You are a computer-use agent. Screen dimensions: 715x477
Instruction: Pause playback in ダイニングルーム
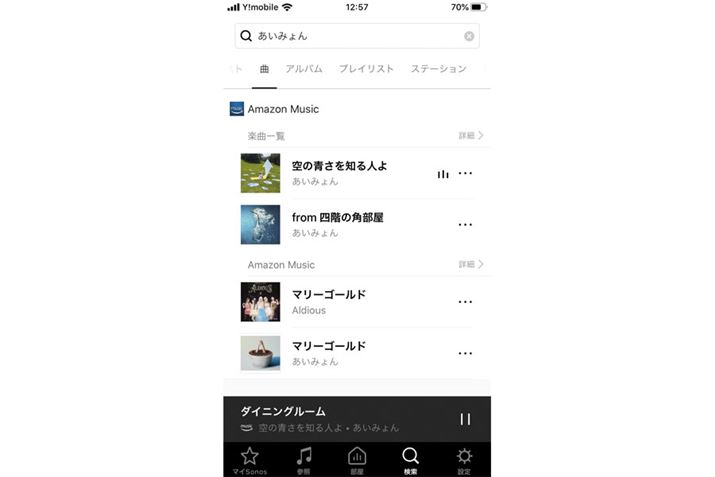[465, 419]
